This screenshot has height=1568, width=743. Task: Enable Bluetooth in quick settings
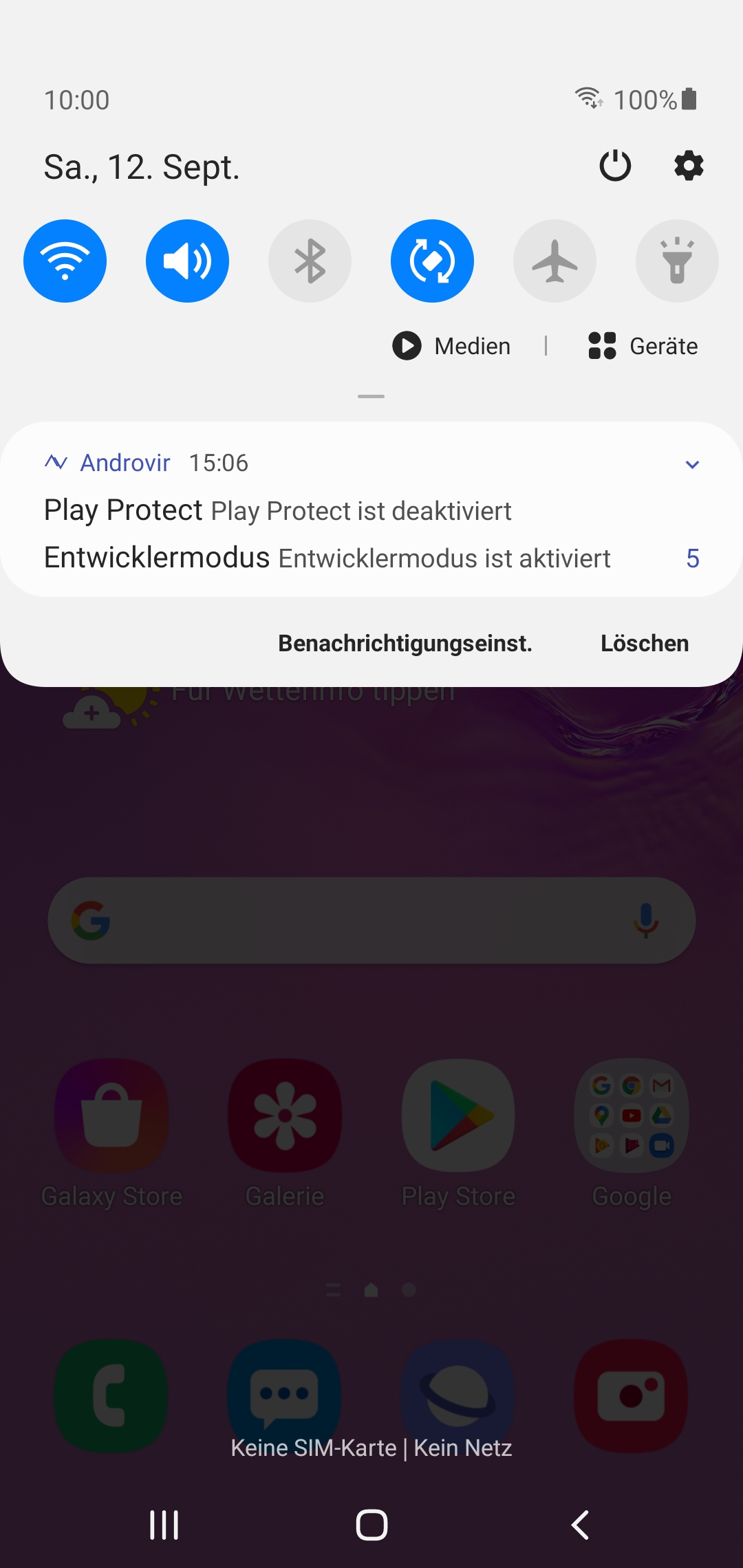310,261
